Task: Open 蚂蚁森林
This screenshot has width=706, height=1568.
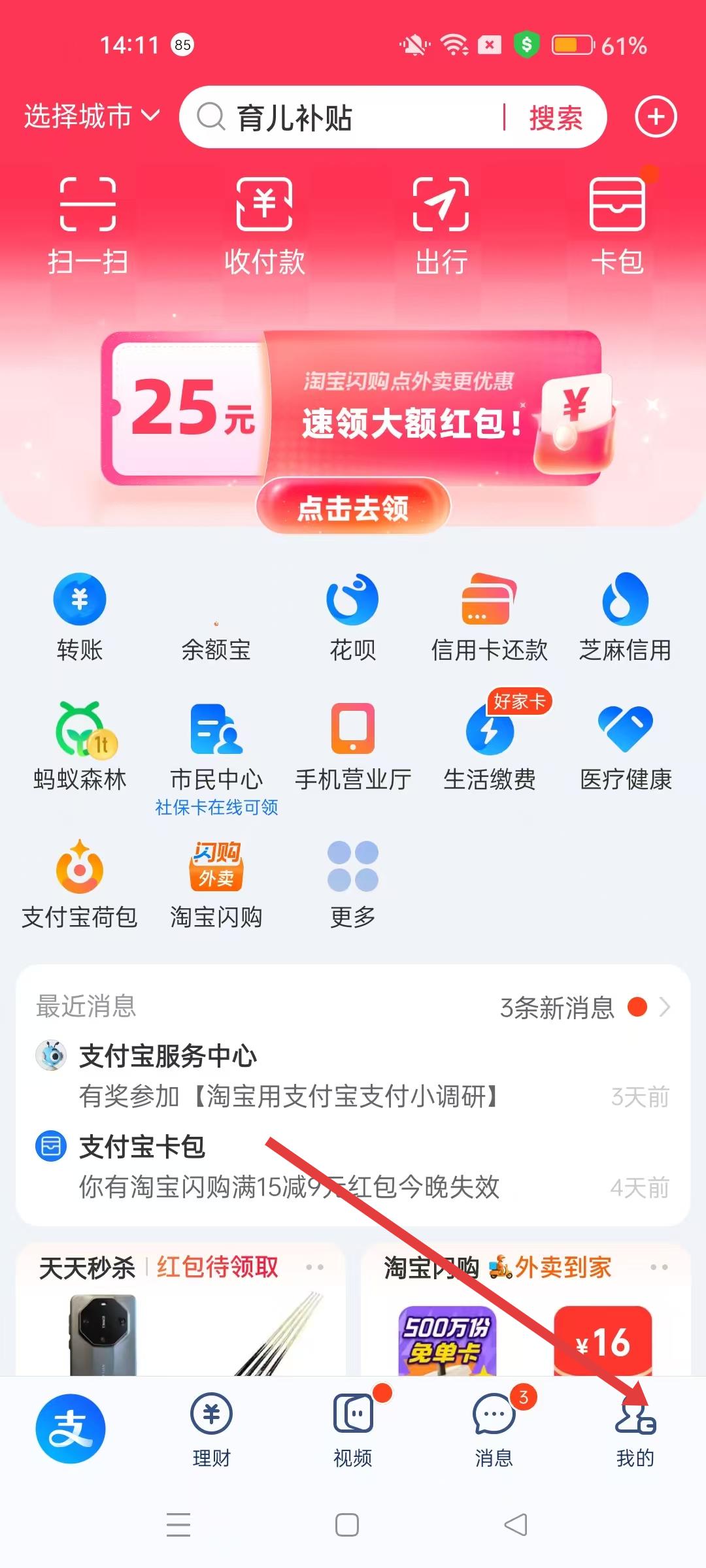Action: [80, 746]
